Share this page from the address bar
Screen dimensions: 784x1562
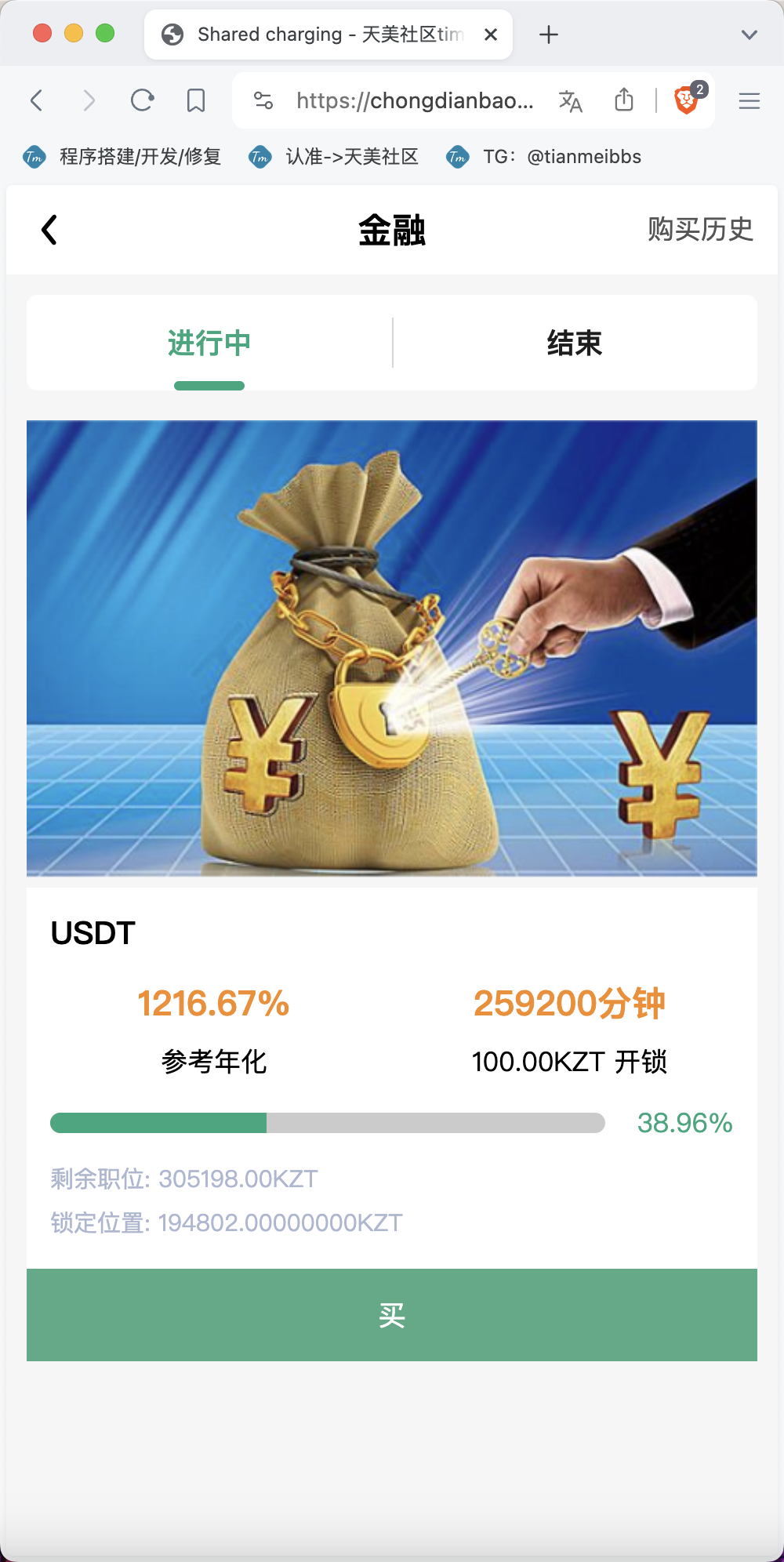click(x=624, y=100)
